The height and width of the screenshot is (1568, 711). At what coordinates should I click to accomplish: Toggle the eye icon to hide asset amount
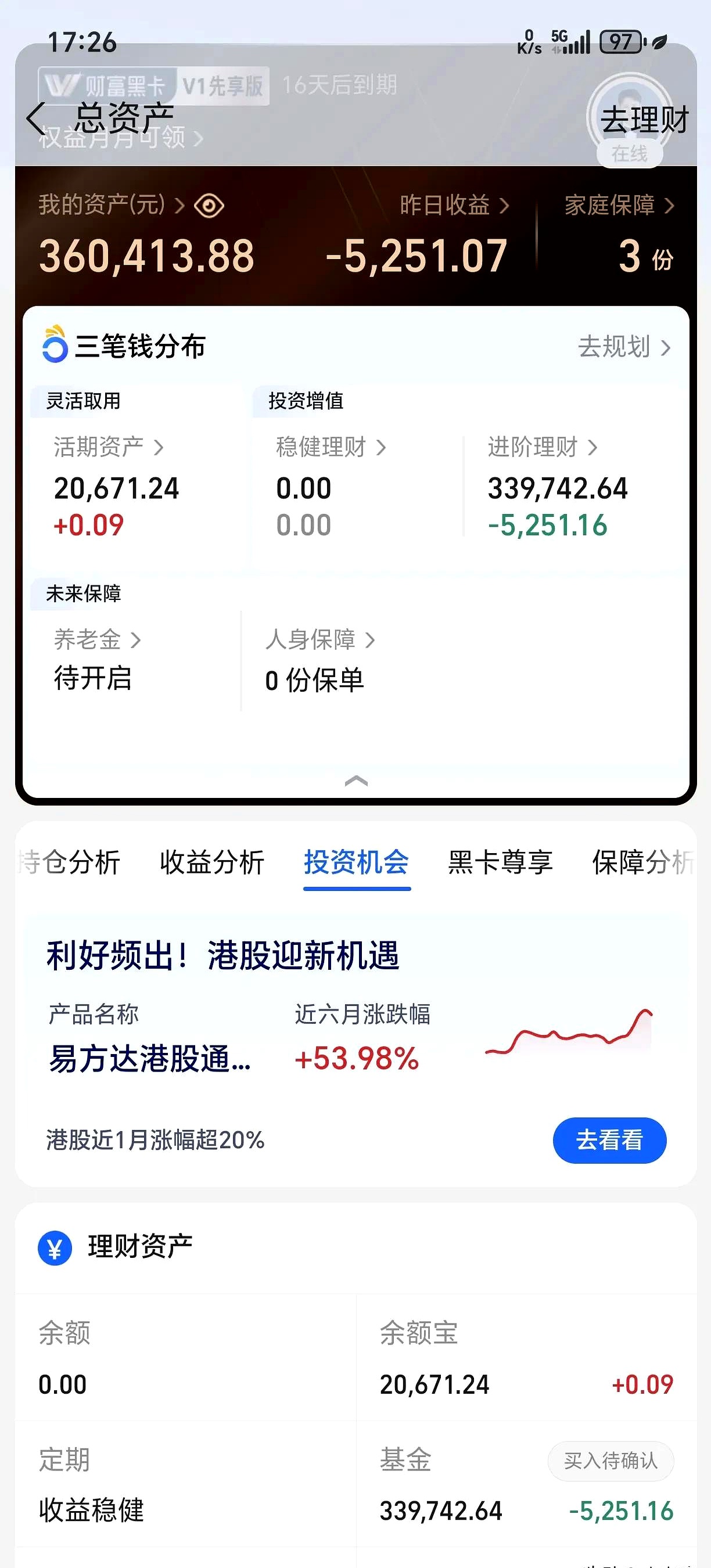tap(209, 205)
